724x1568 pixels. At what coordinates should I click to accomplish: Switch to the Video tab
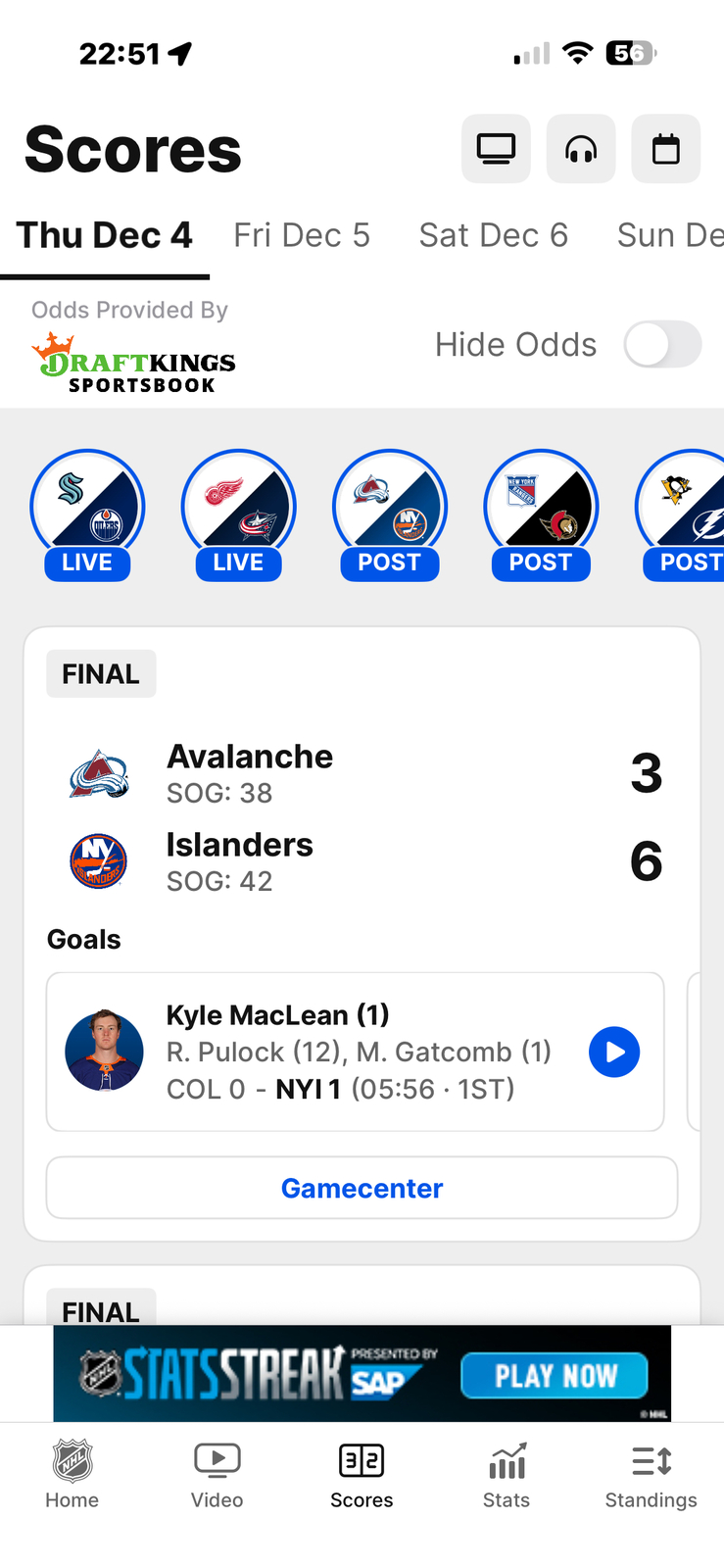(x=217, y=1474)
